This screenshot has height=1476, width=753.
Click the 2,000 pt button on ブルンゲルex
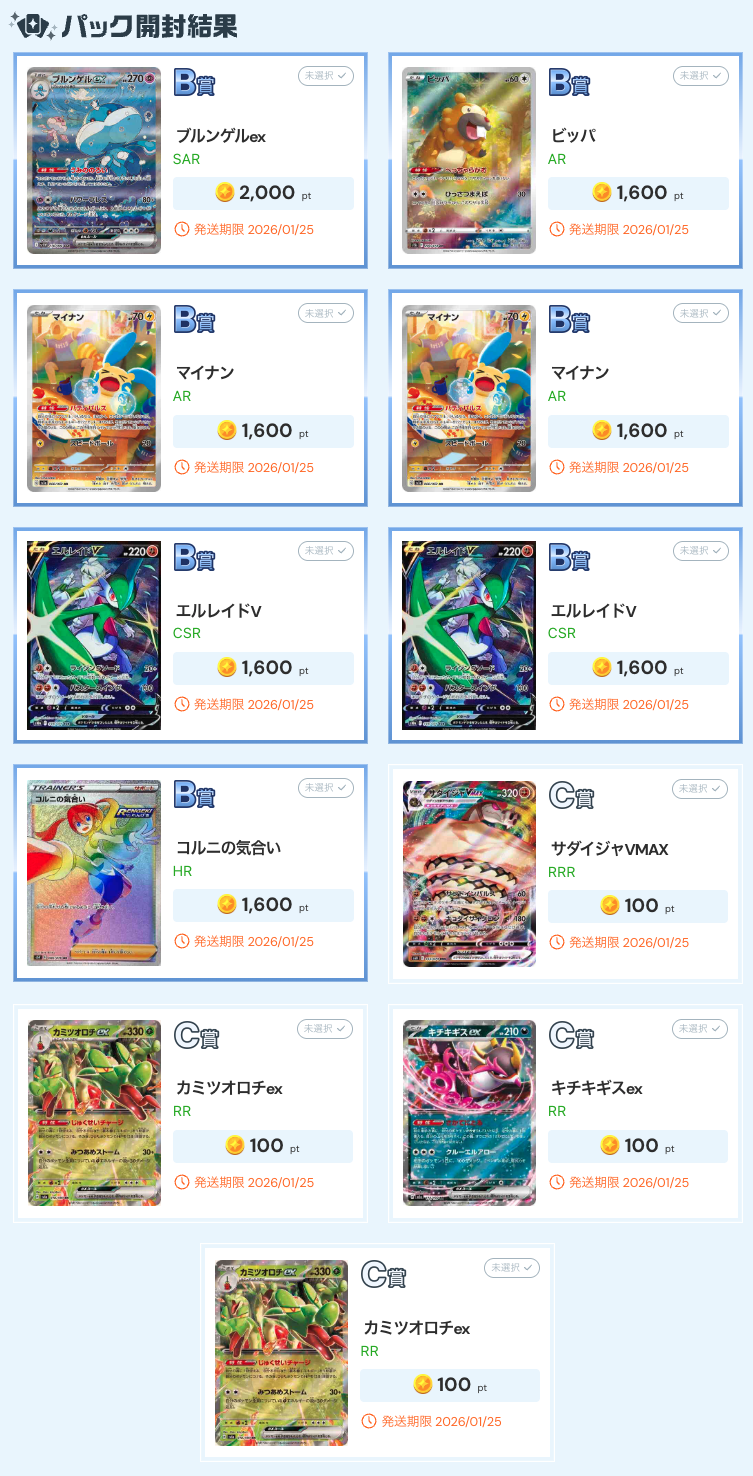click(x=262, y=193)
